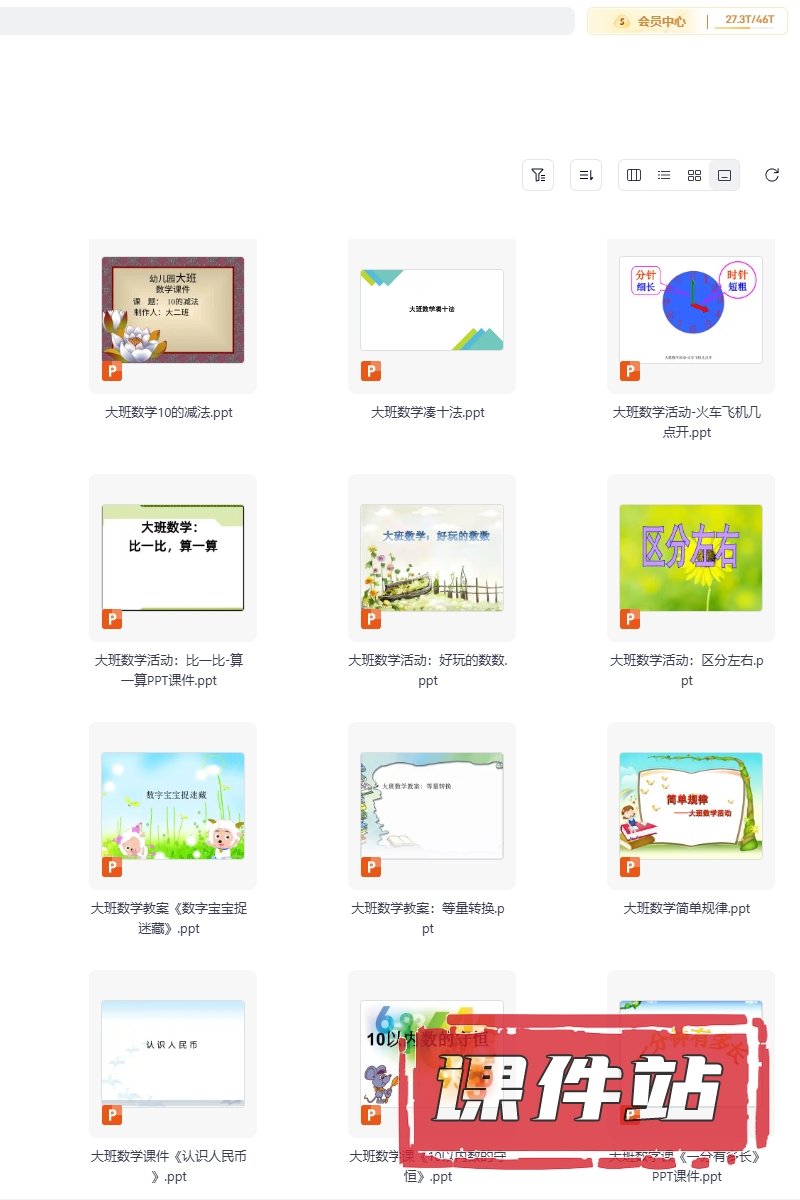Open 大班数学简单规律.ppt
800x1200 pixels.
click(691, 805)
